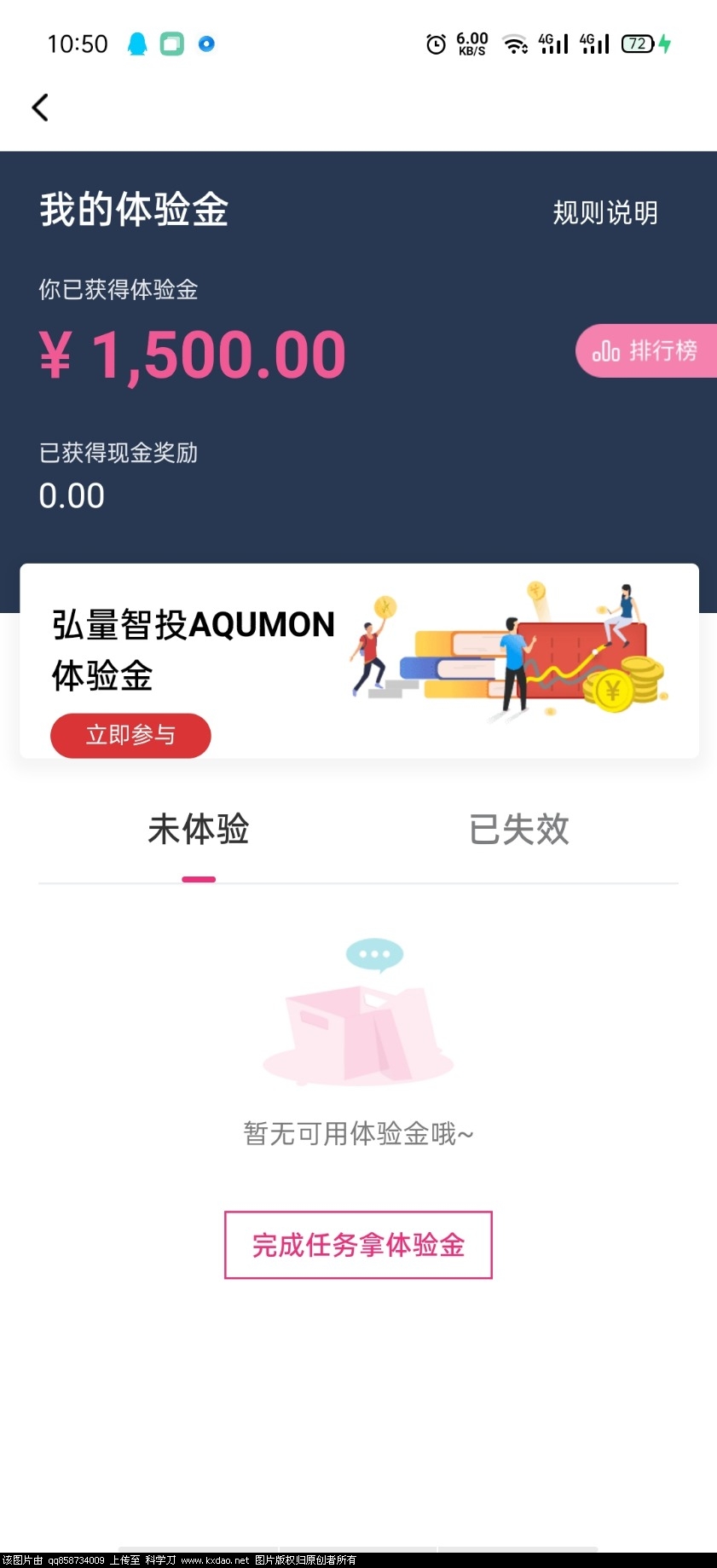The height and width of the screenshot is (1568, 717).
Task: Select the 未体验 tab
Action: point(198,830)
